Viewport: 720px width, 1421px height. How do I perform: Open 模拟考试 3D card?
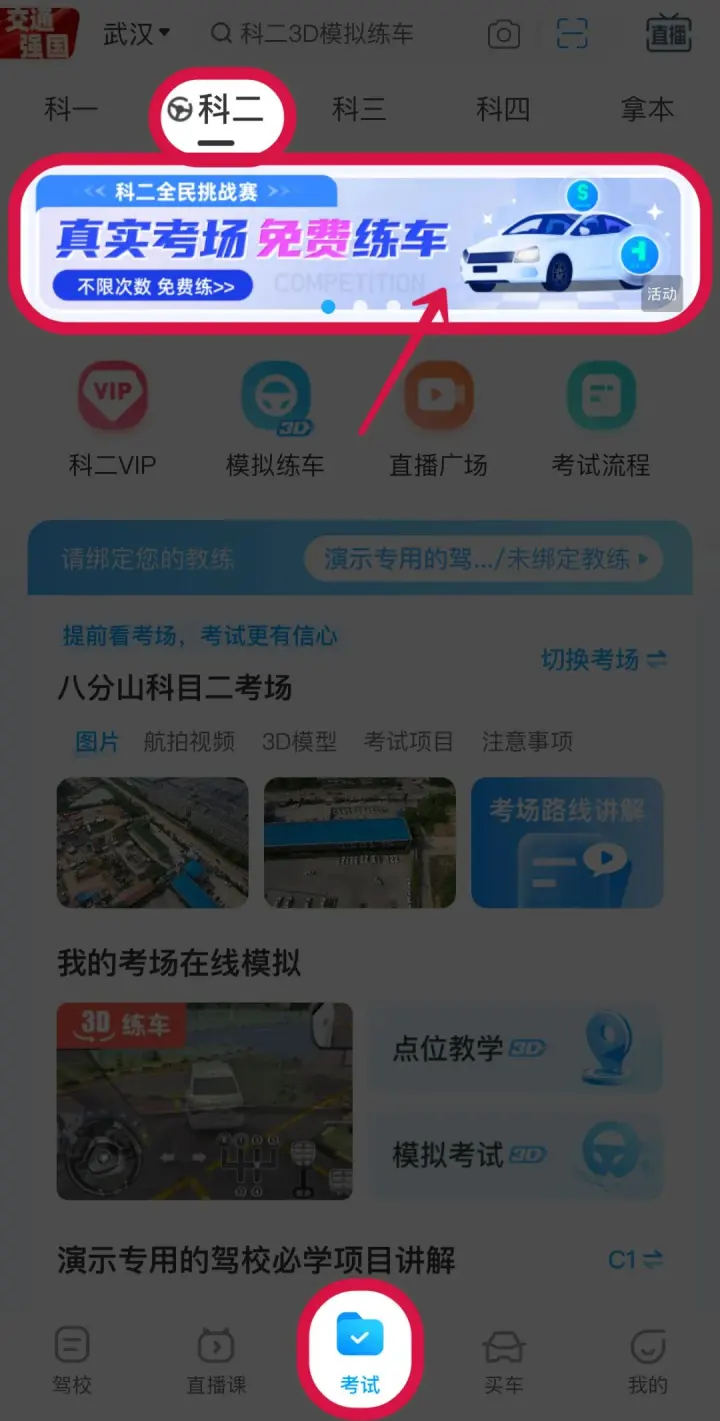click(x=516, y=1155)
